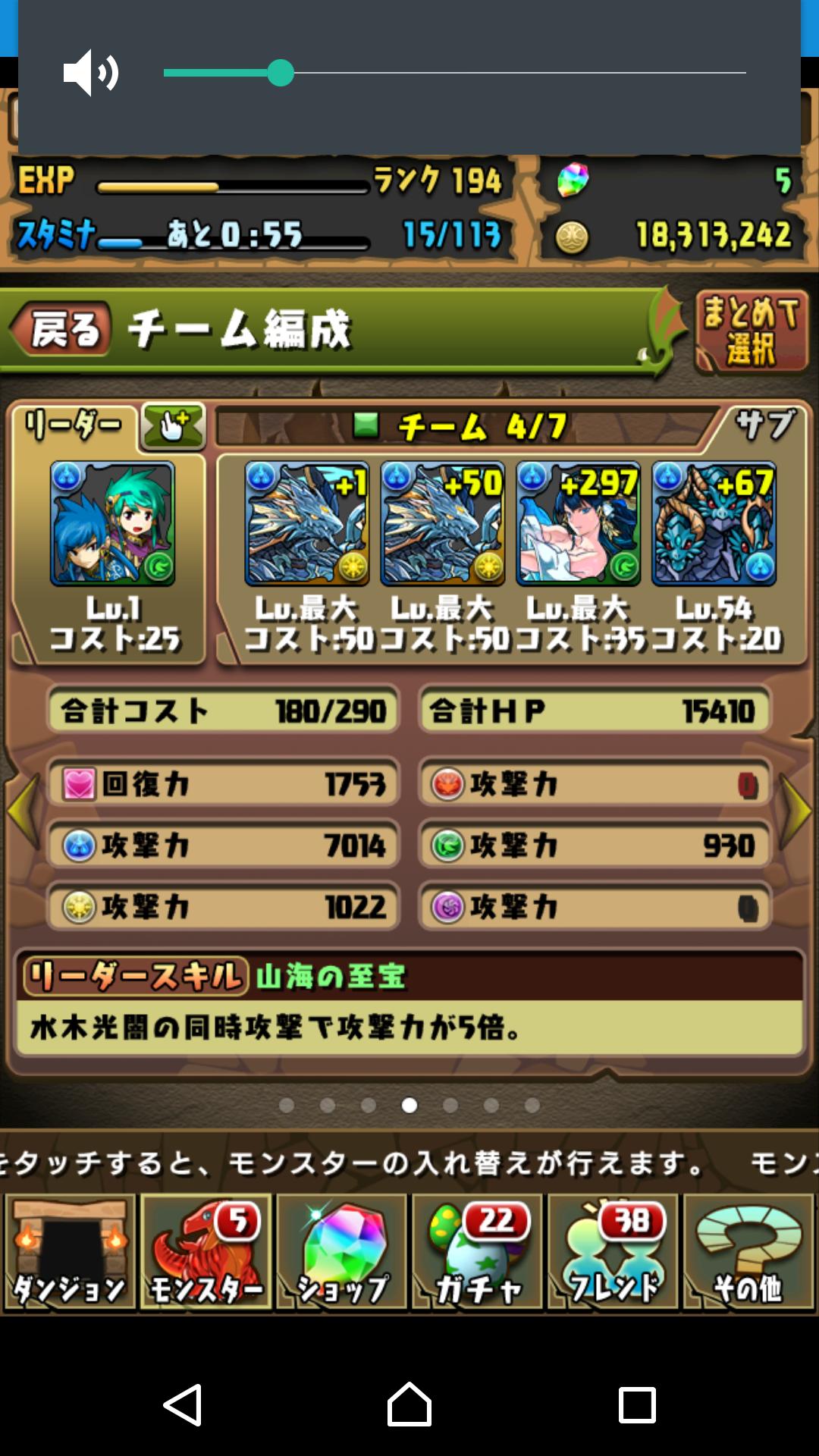The image size is (819, 1456).
Task: Open the フレンド tab
Action: coord(613,1253)
